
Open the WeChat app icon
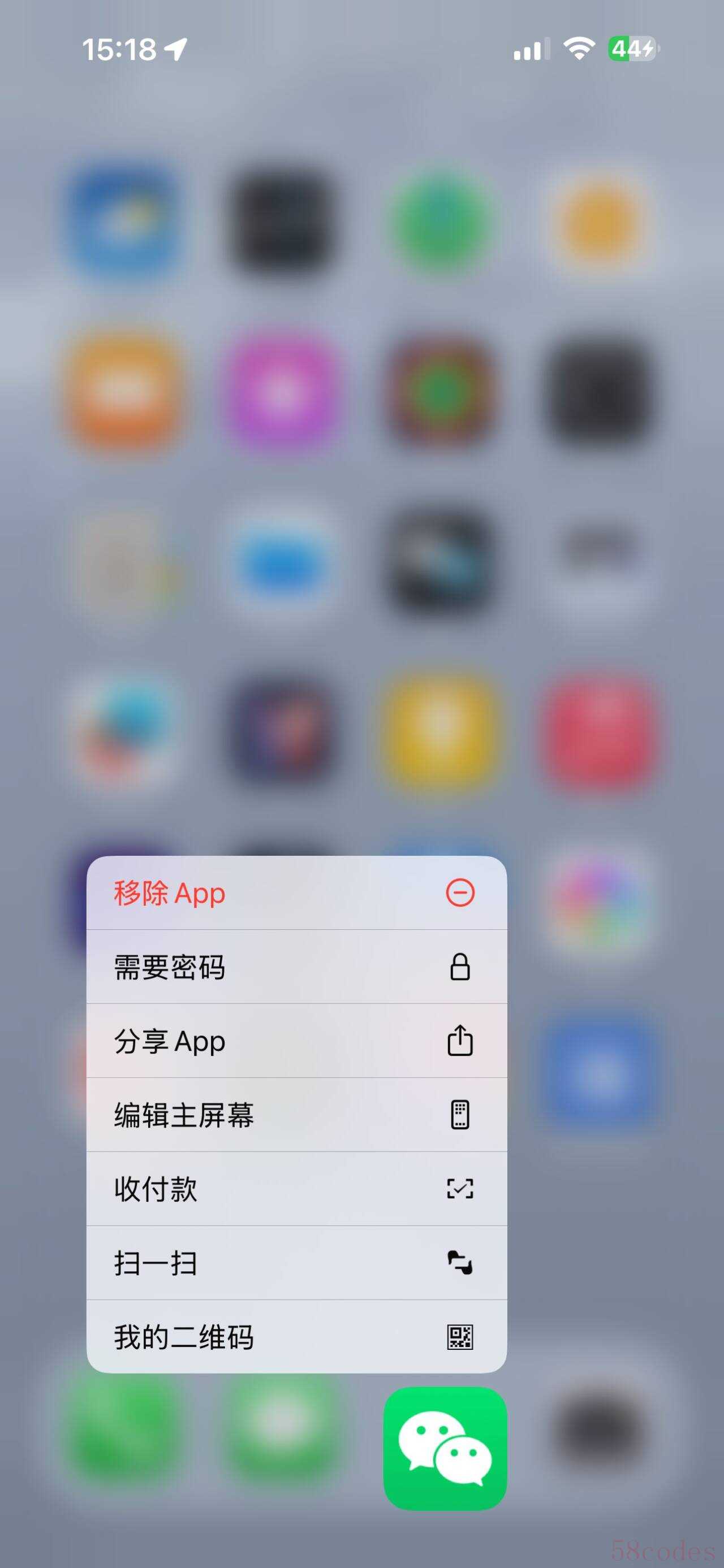point(445,1449)
